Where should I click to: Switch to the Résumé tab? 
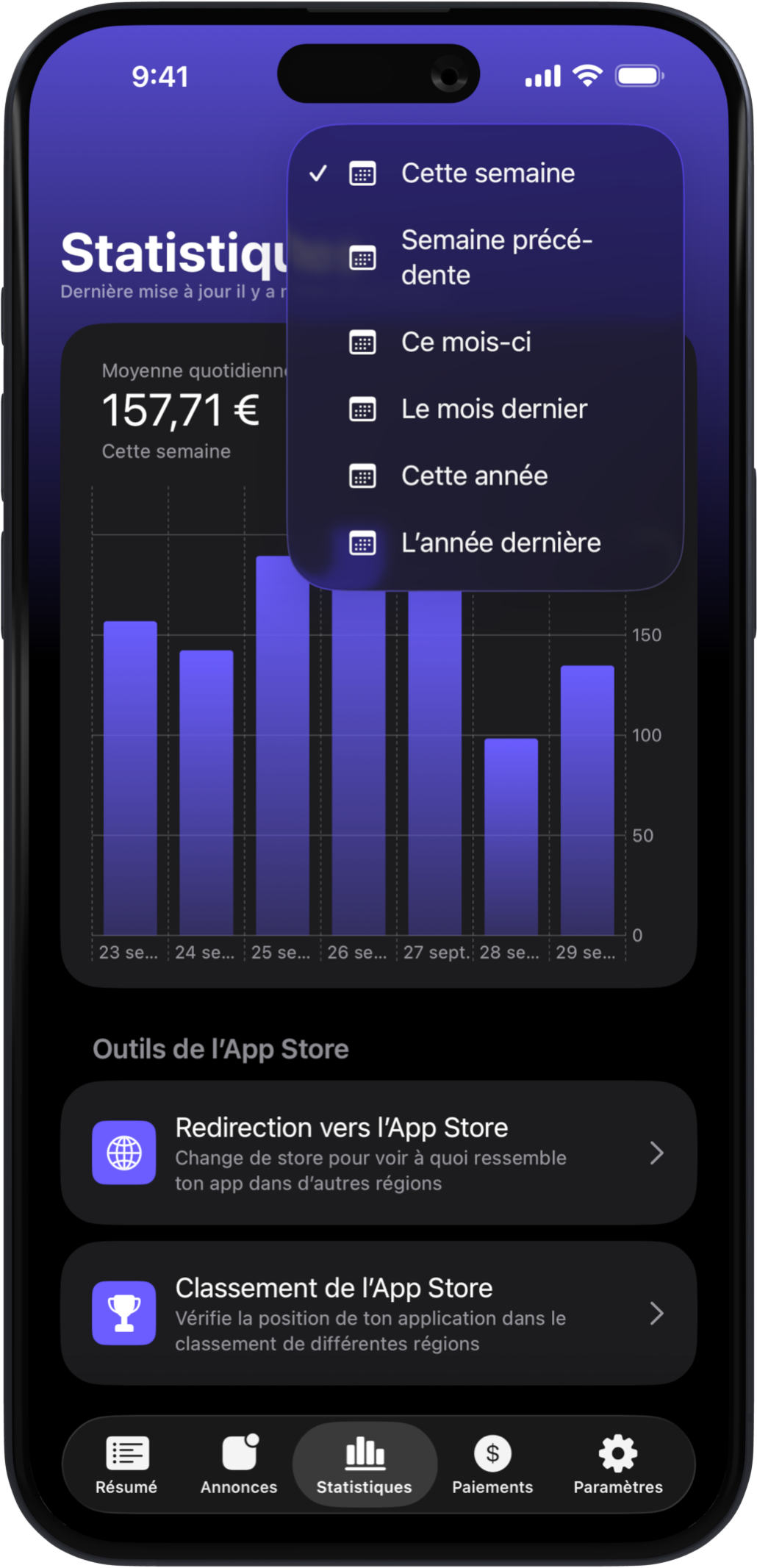coord(126,1464)
